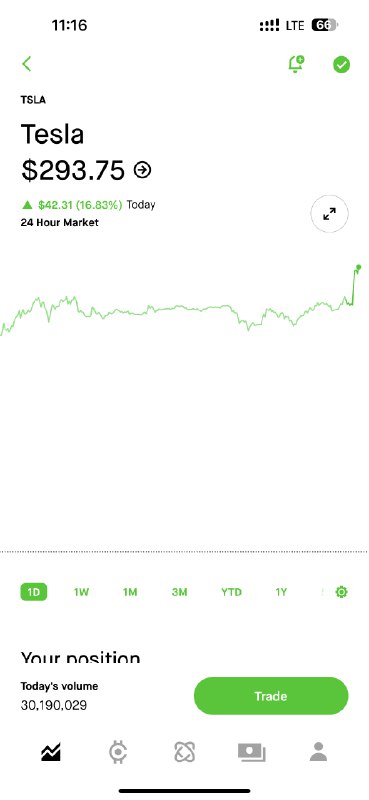The height and width of the screenshot is (800, 369).
Task: Go back using the green arrow
Action: (27, 64)
